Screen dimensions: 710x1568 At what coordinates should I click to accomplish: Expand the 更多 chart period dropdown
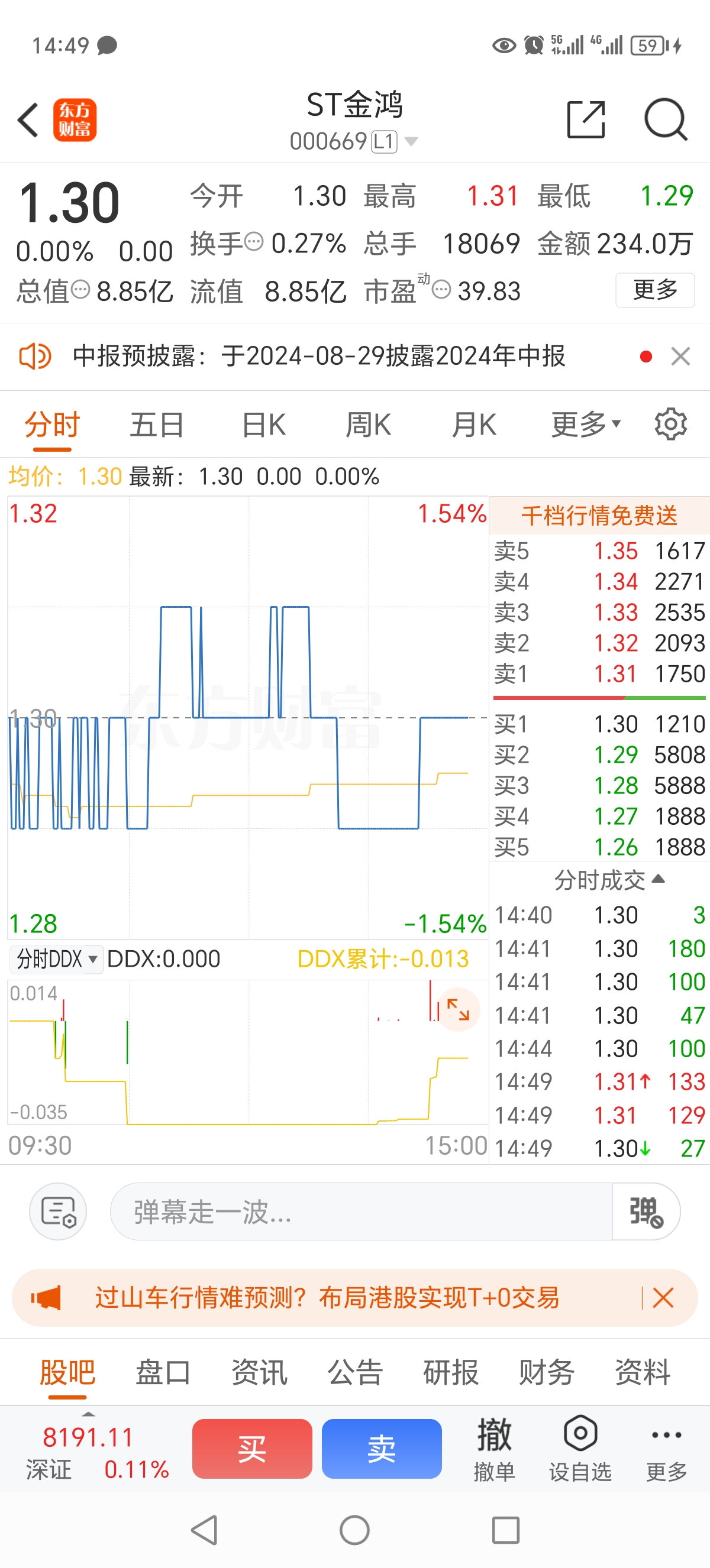[585, 425]
